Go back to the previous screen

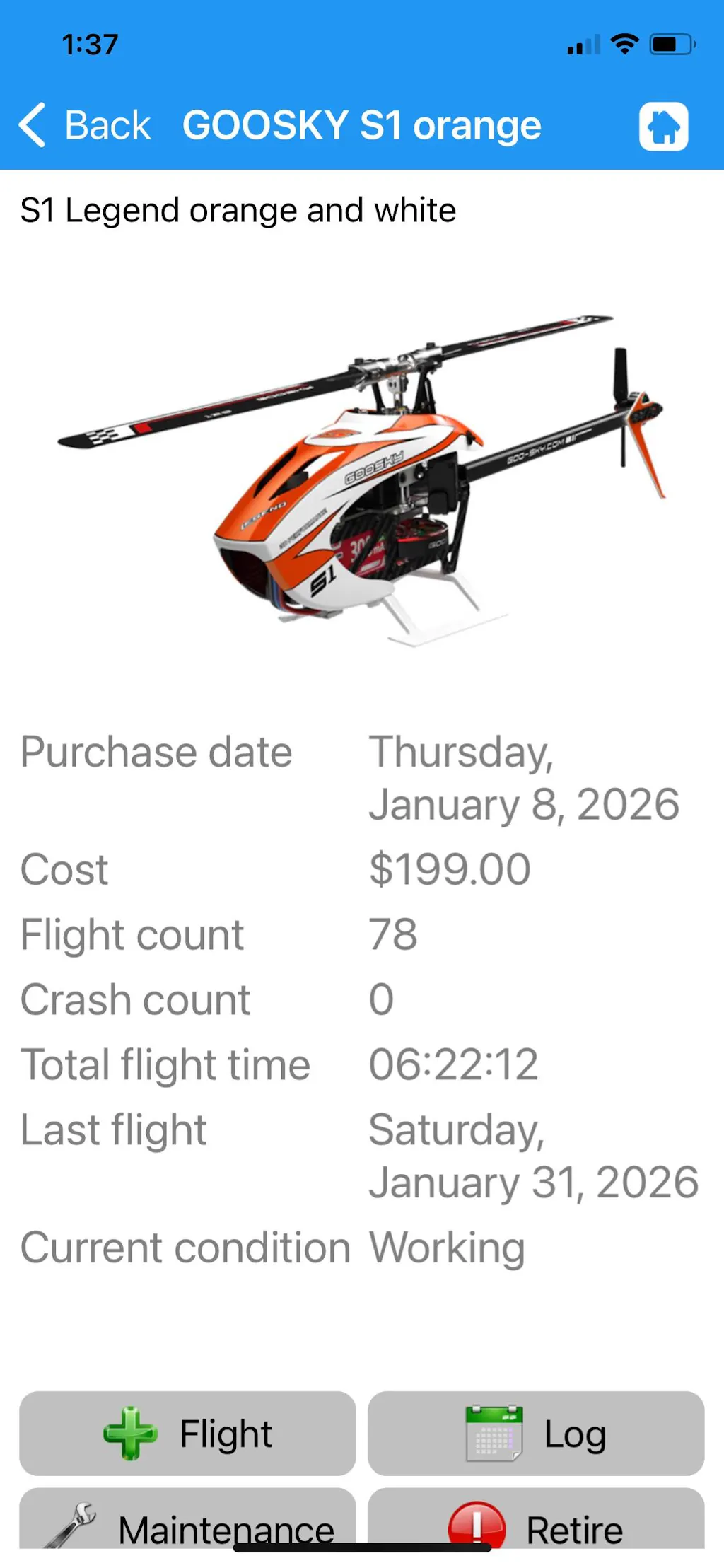(85, 126)
